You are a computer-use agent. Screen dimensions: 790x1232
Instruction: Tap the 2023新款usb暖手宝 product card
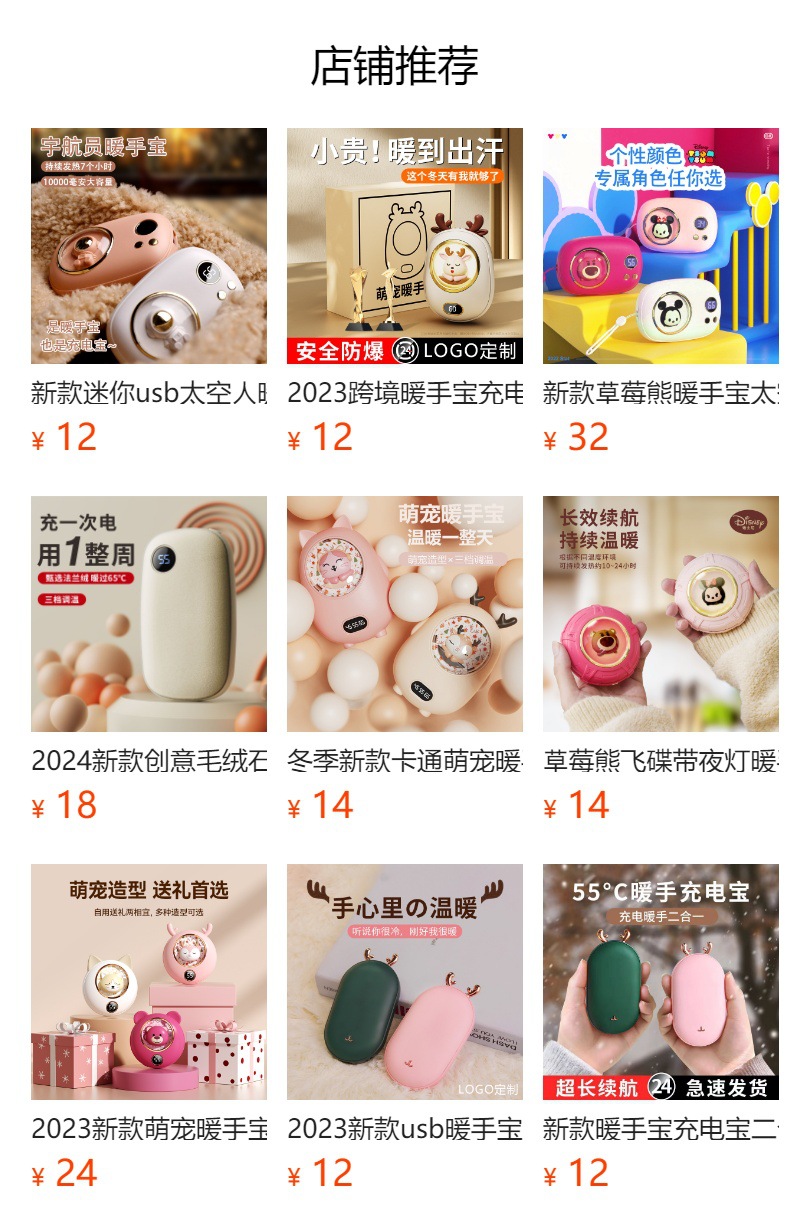coord(404,982)
